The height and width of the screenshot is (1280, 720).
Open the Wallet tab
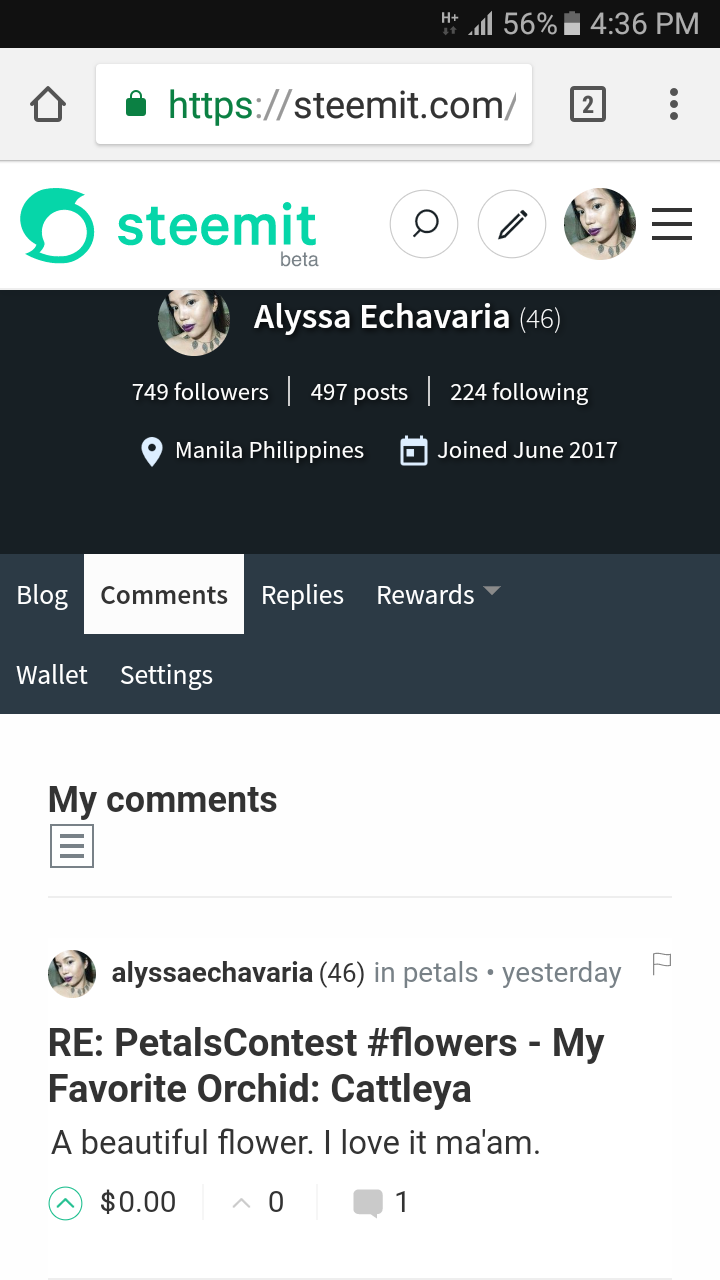pyautogui.click(x=52, y=675)
